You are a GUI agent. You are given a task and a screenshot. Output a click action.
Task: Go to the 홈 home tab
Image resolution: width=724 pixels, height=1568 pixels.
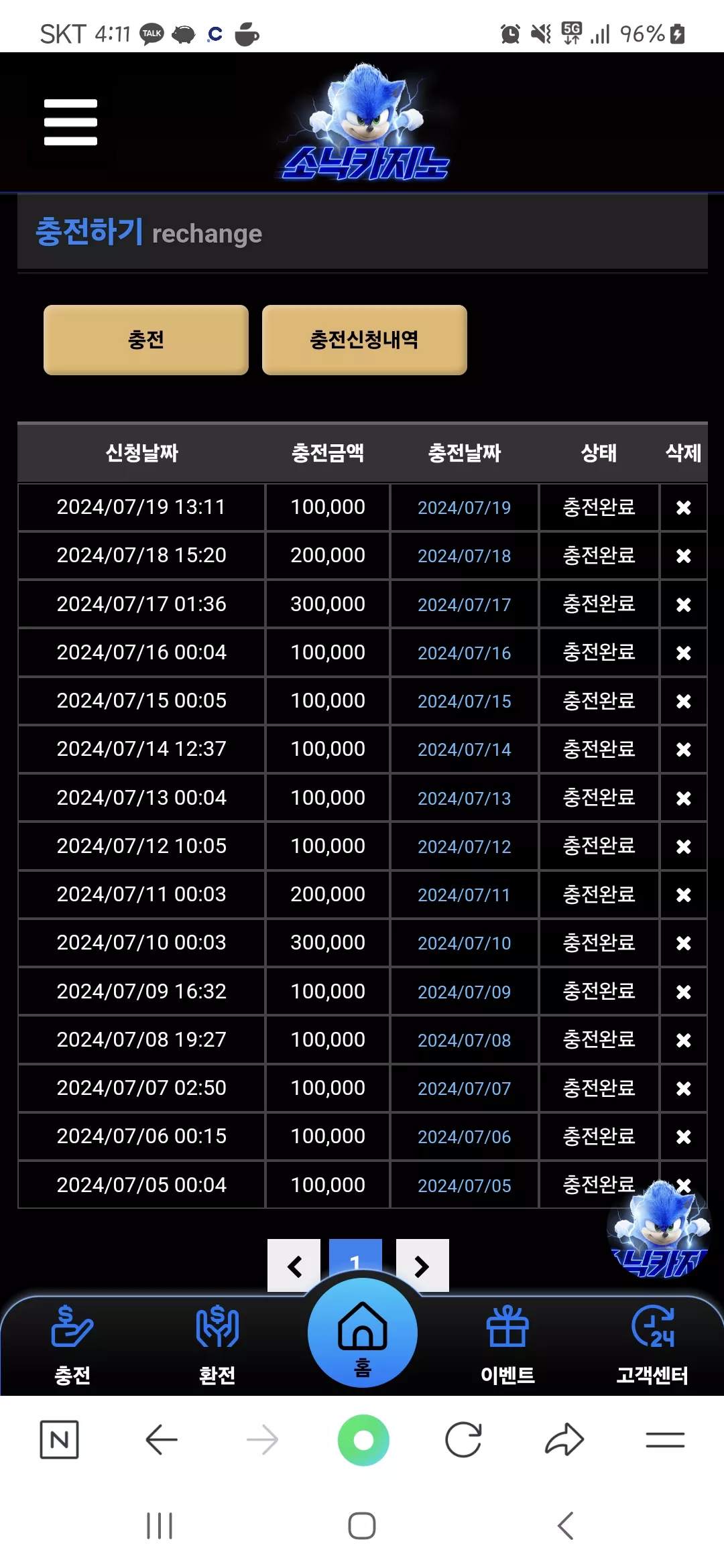(x=363, y=1333)
